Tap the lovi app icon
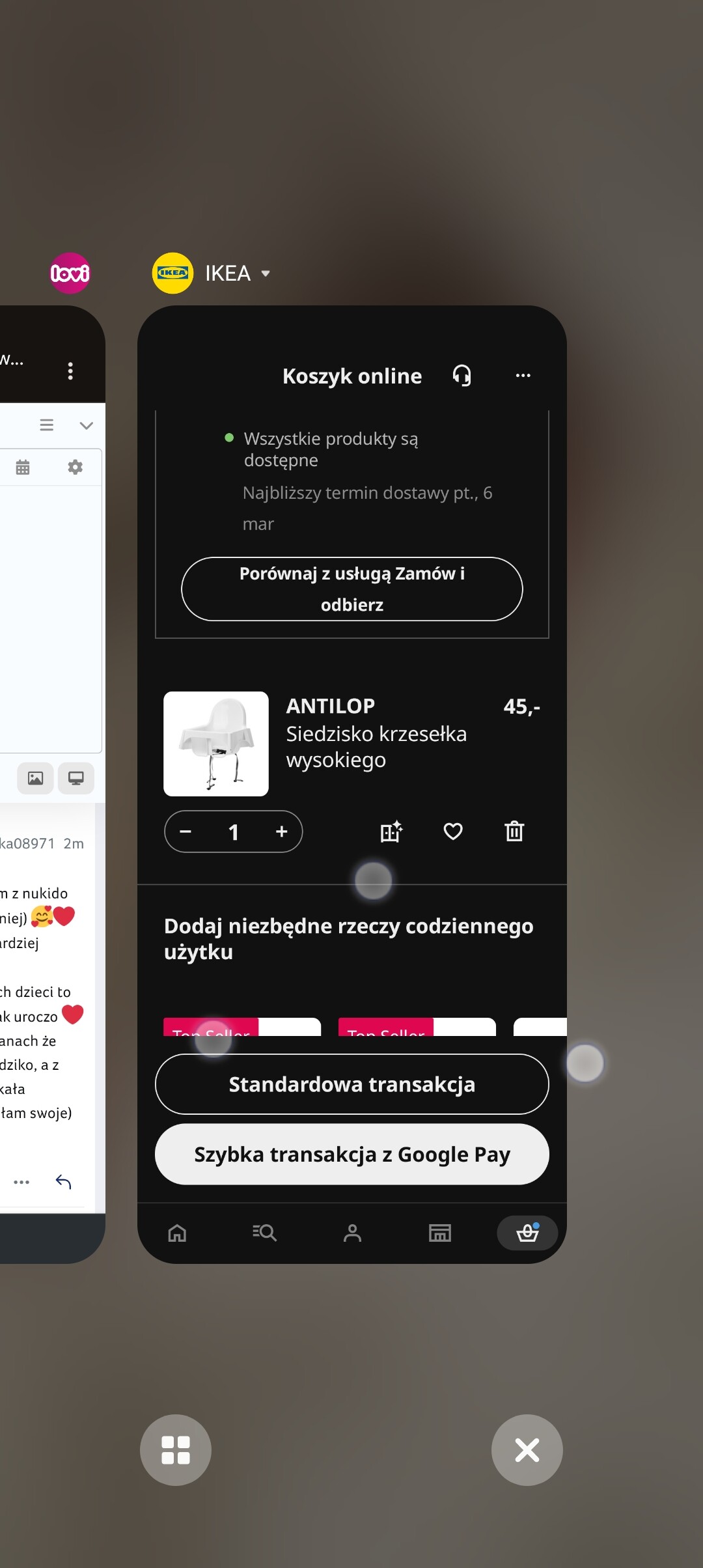 click(70, 273)
